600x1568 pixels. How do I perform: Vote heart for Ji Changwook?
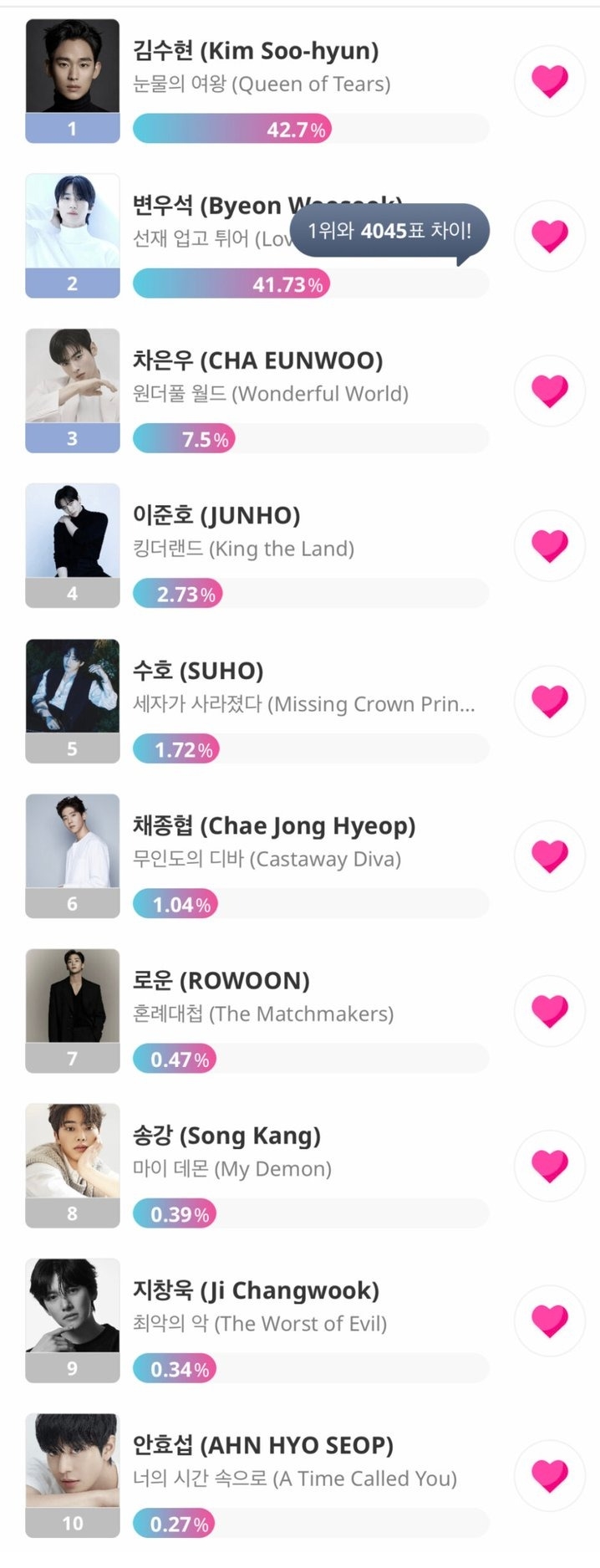pyautogui.click(x=549, y=1320)
